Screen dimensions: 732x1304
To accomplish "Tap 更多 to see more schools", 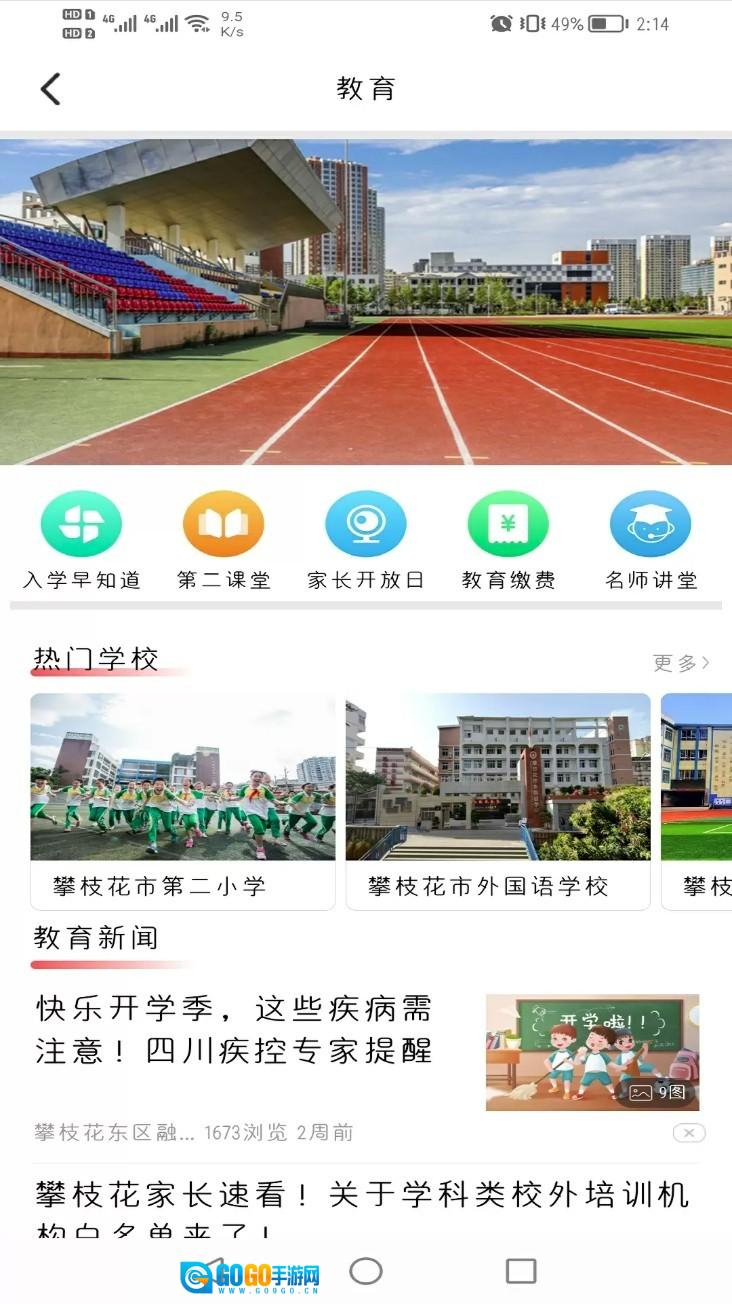I will [x=681, y=663].
